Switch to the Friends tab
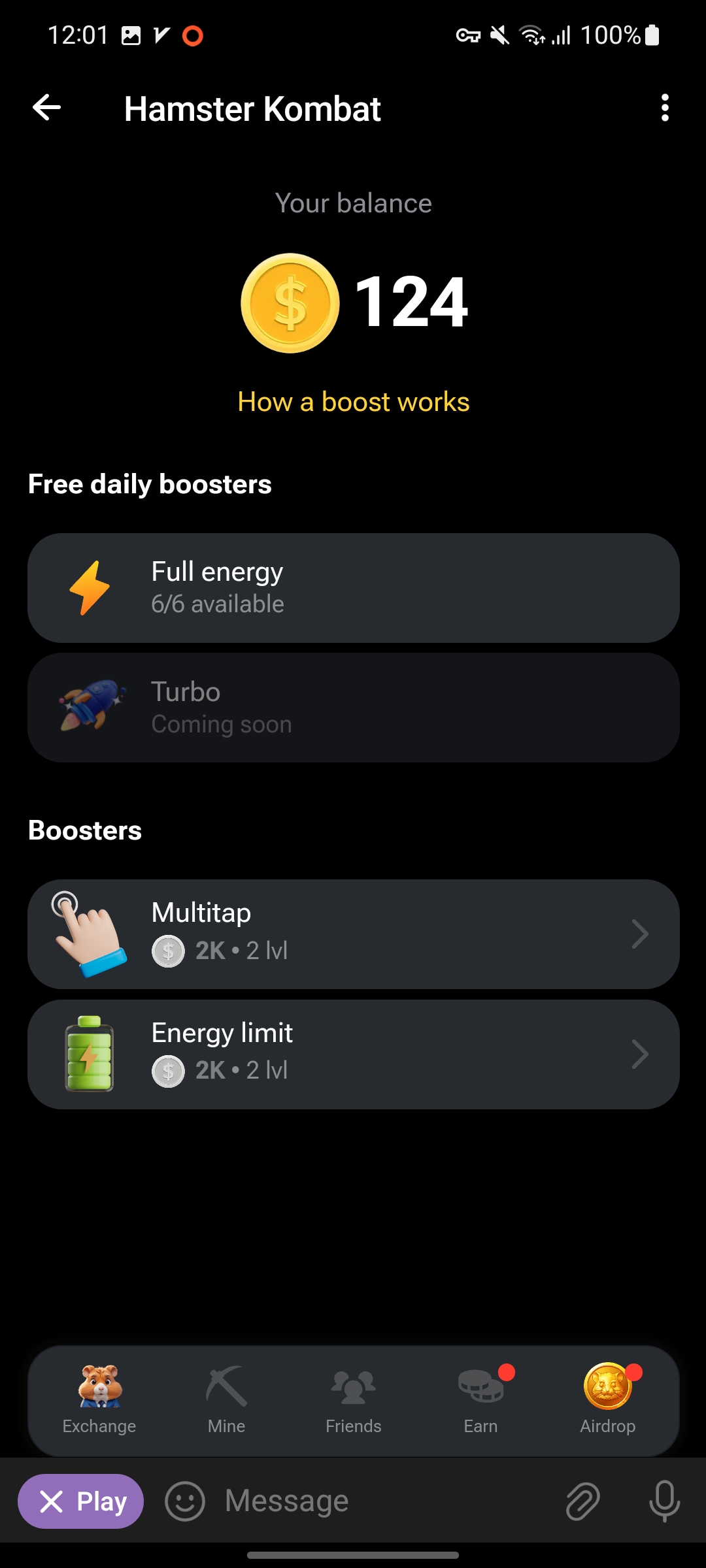 (x=353, y=1399)
